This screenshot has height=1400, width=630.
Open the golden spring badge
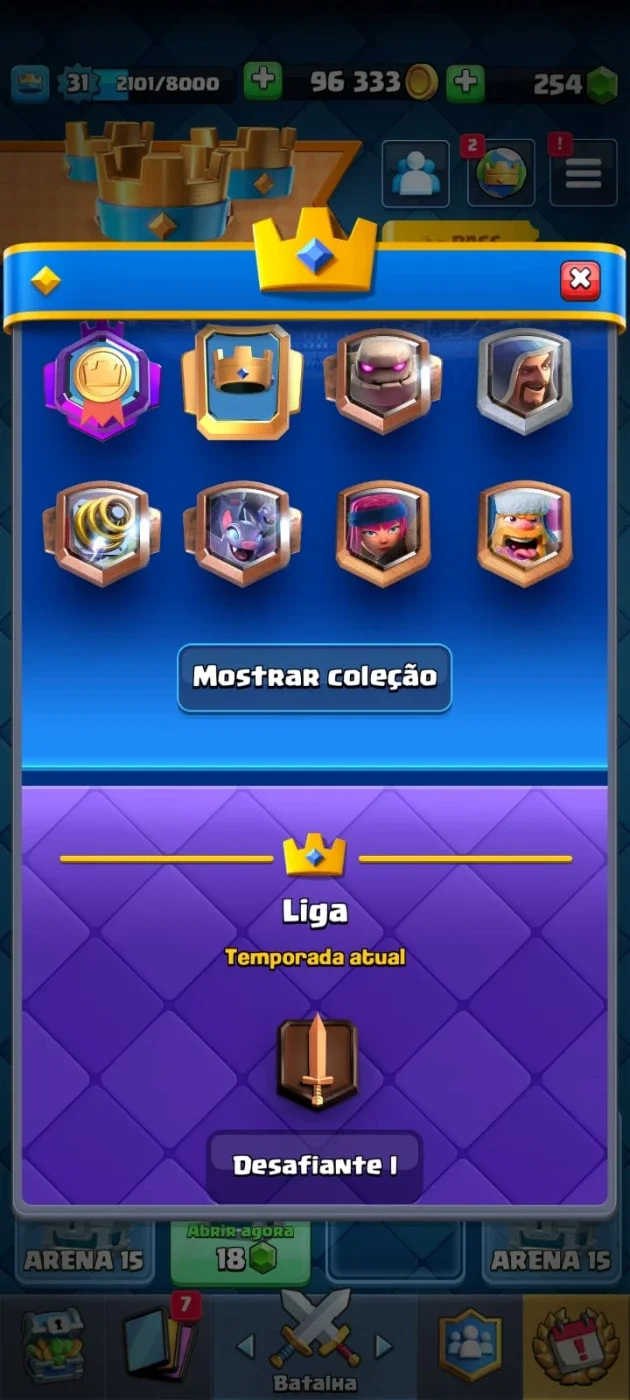[101, 535]
